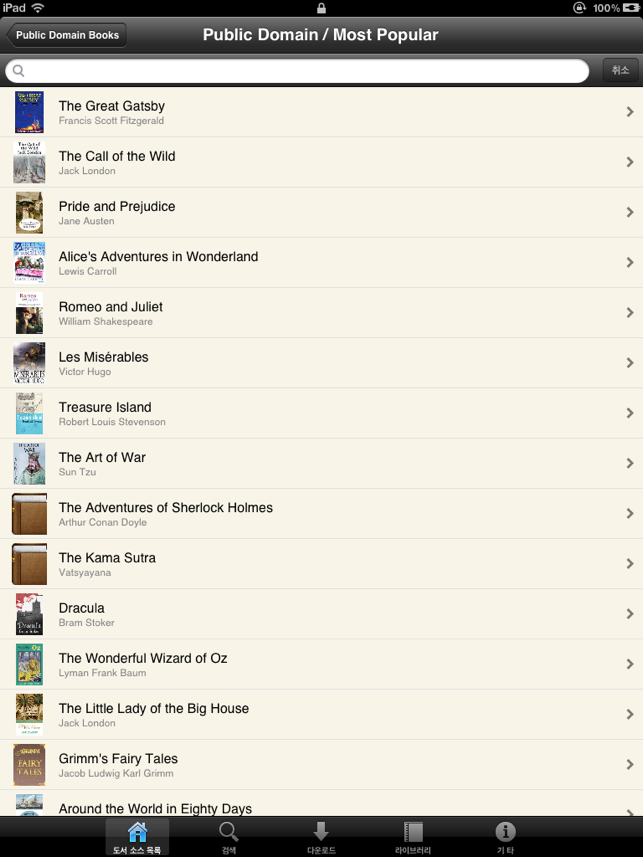Tap the search field
This screenshot has width=643, height=857.
point(297,71)
